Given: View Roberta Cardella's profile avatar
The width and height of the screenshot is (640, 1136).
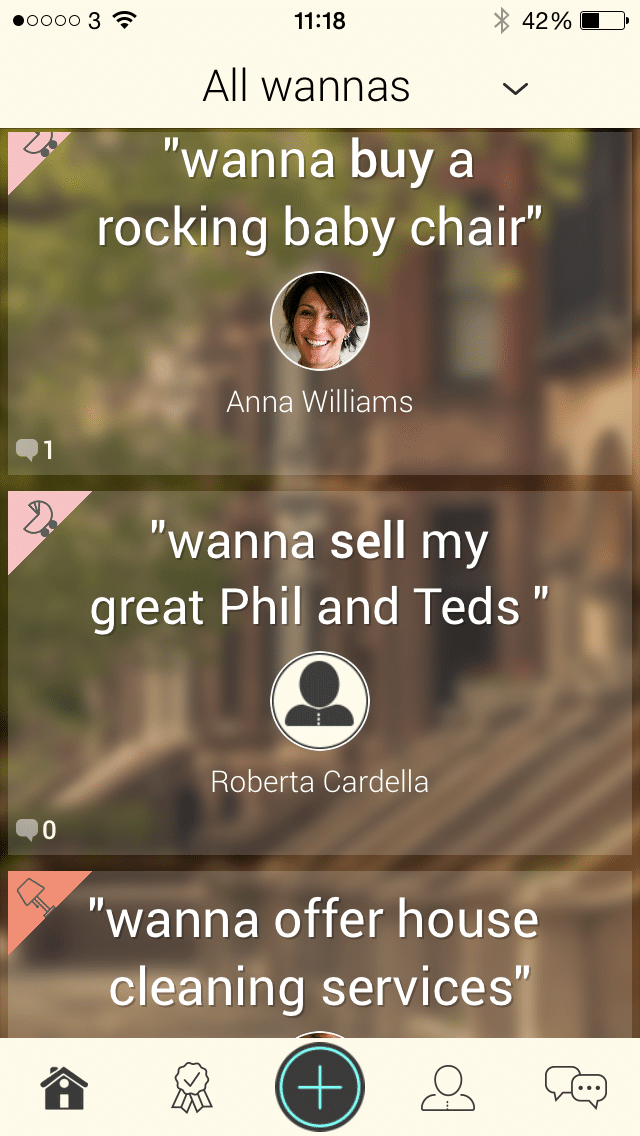Looking at the screenshot, I should [x=320, y=701].
